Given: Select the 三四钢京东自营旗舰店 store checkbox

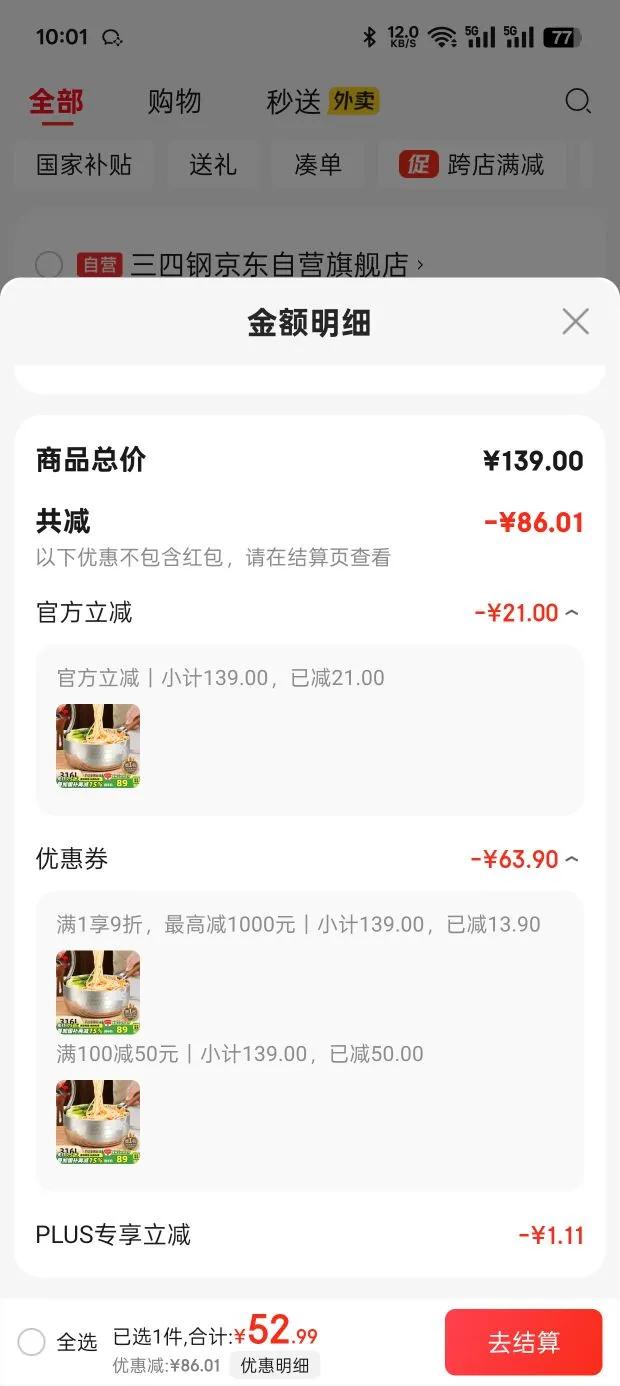Looking at the screenshot, I should [49, 265].
